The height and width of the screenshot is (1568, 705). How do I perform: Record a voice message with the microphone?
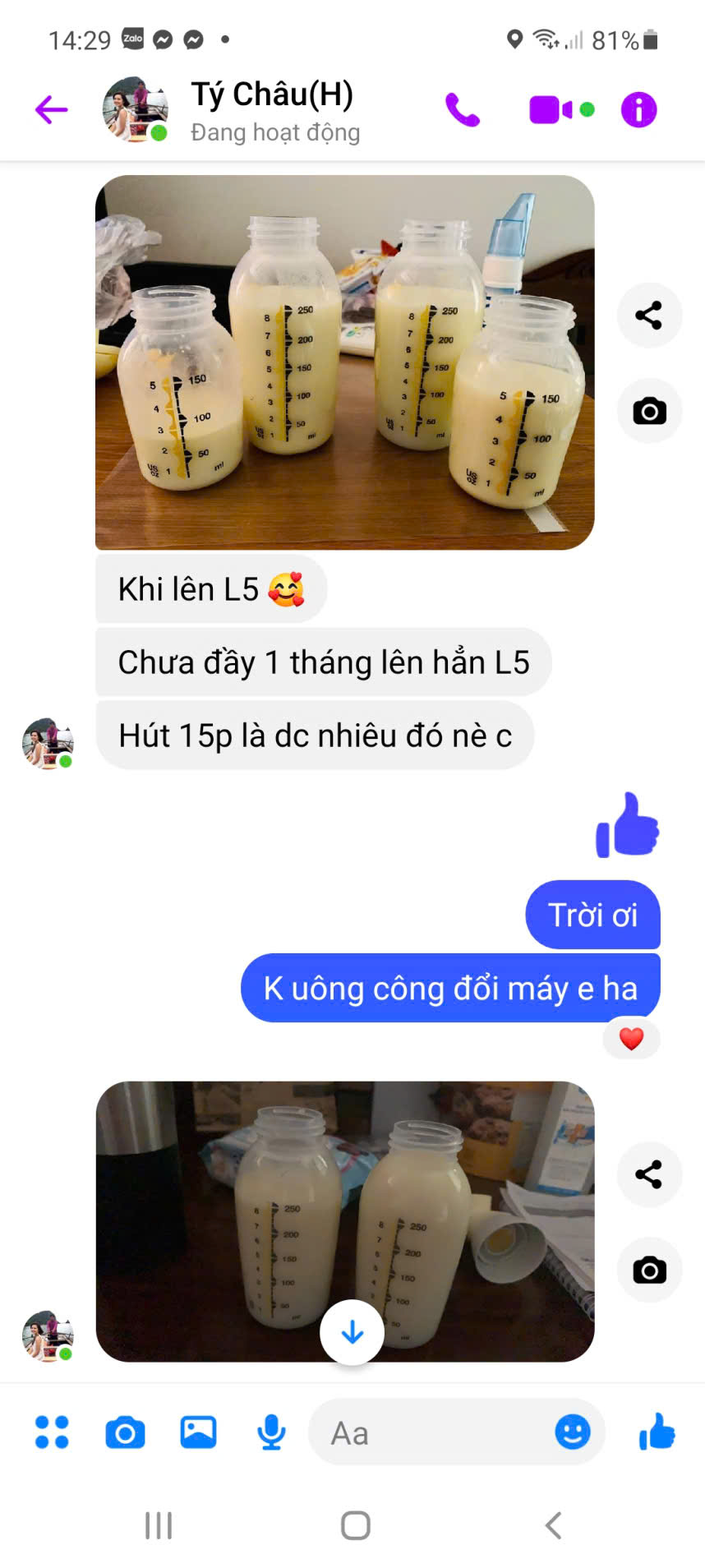click(x=271, y=1432)
